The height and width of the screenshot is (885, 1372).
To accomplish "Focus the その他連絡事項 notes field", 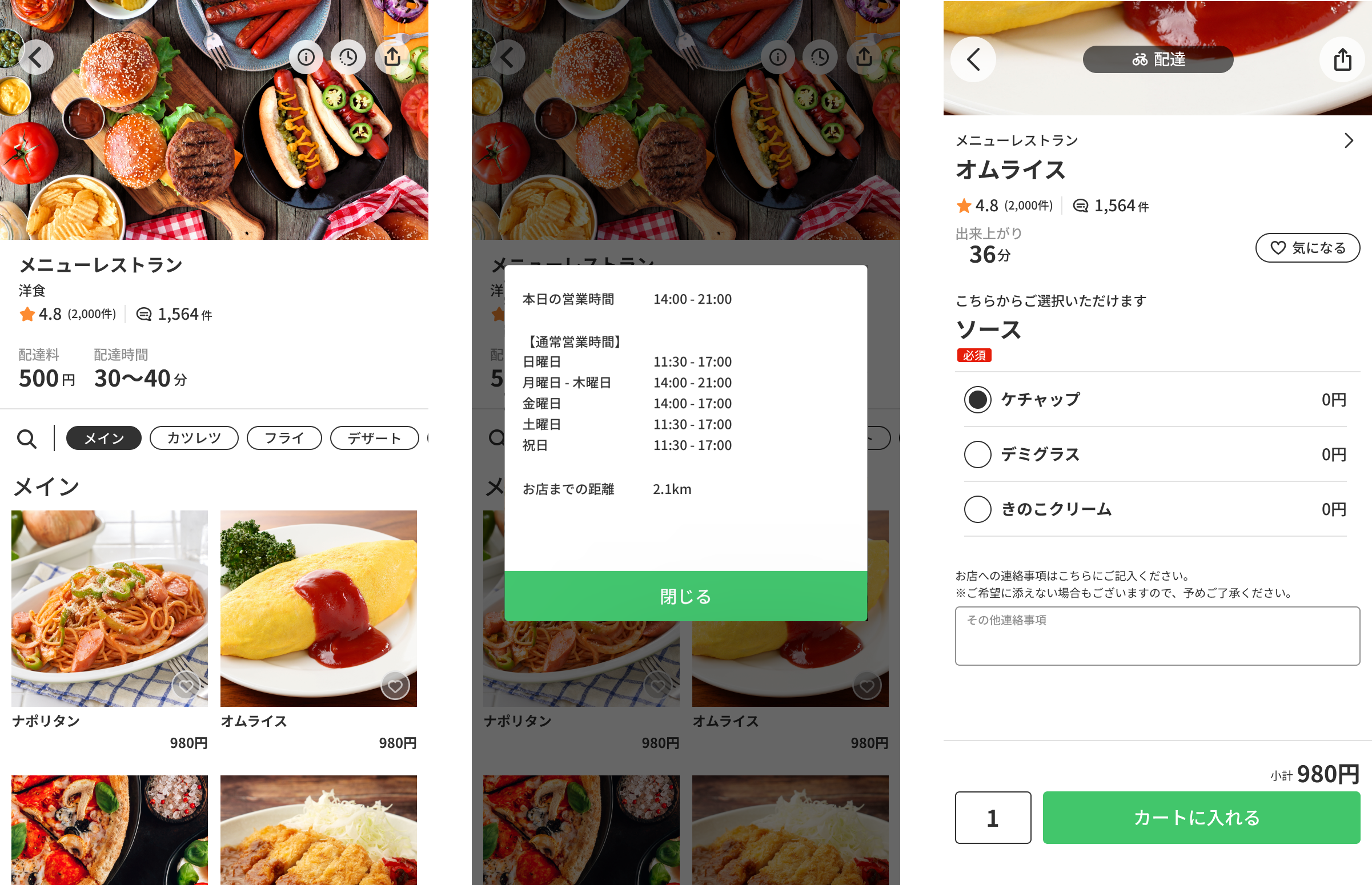I will click(1157, 635).
